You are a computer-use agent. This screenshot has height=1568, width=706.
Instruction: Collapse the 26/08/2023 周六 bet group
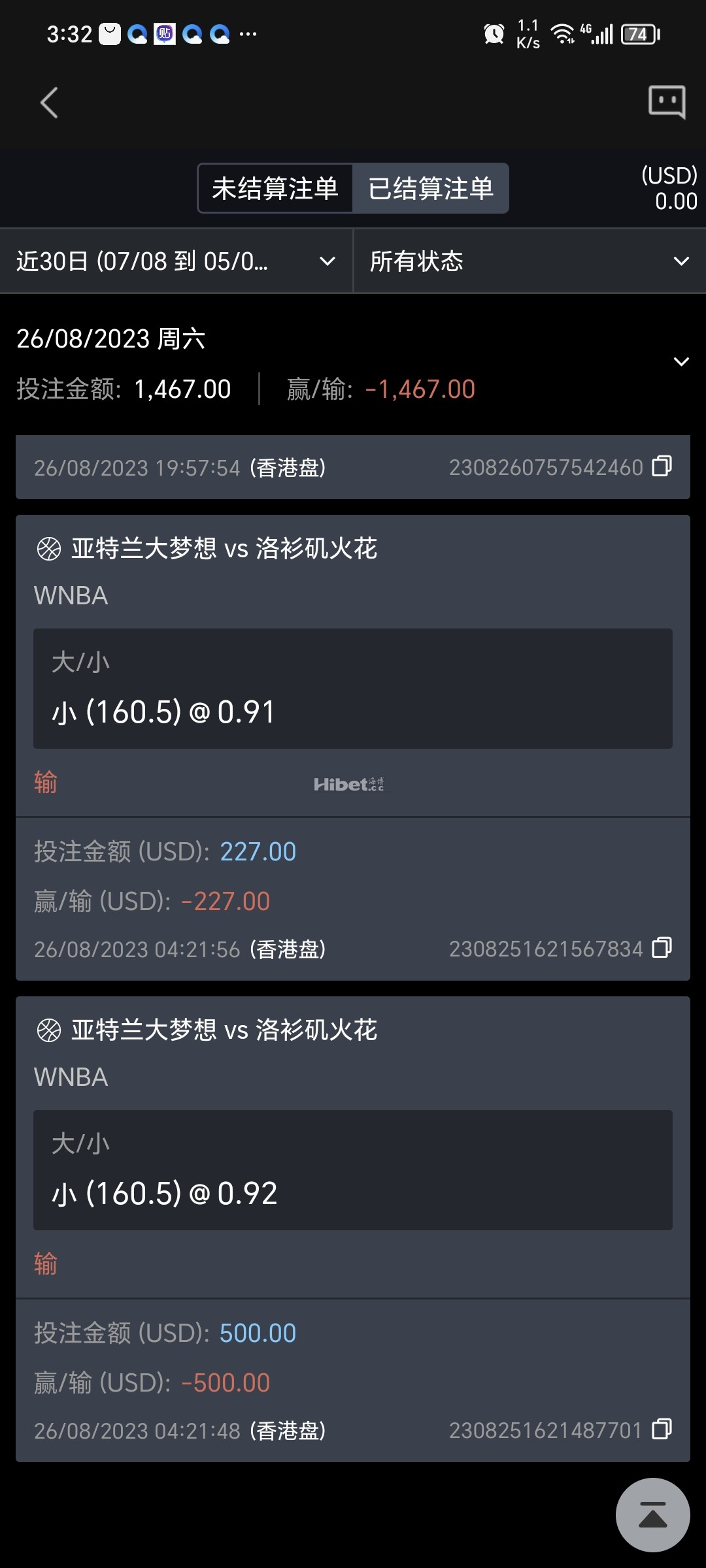click(681, 362)
